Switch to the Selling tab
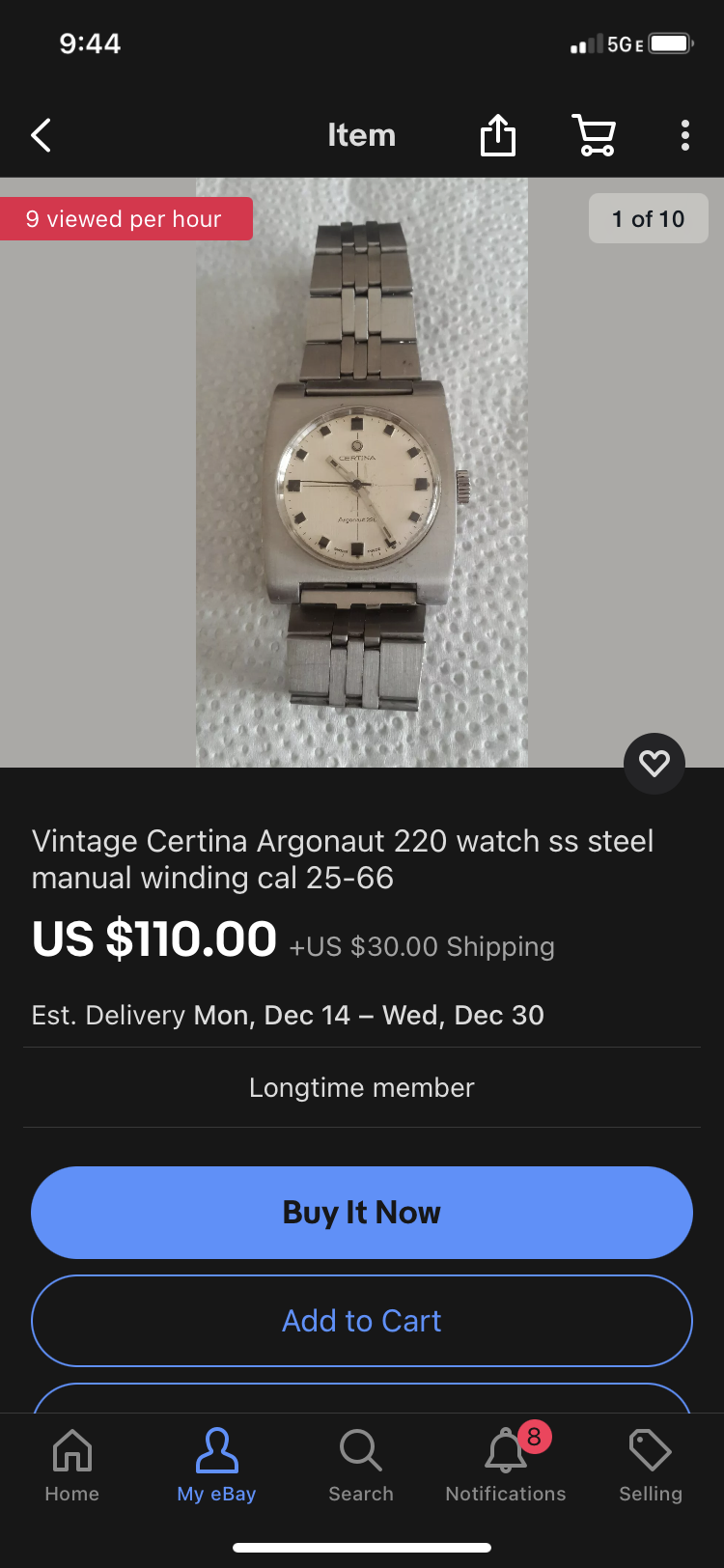Screen dimensions: 724x1568 point(650,1465)
